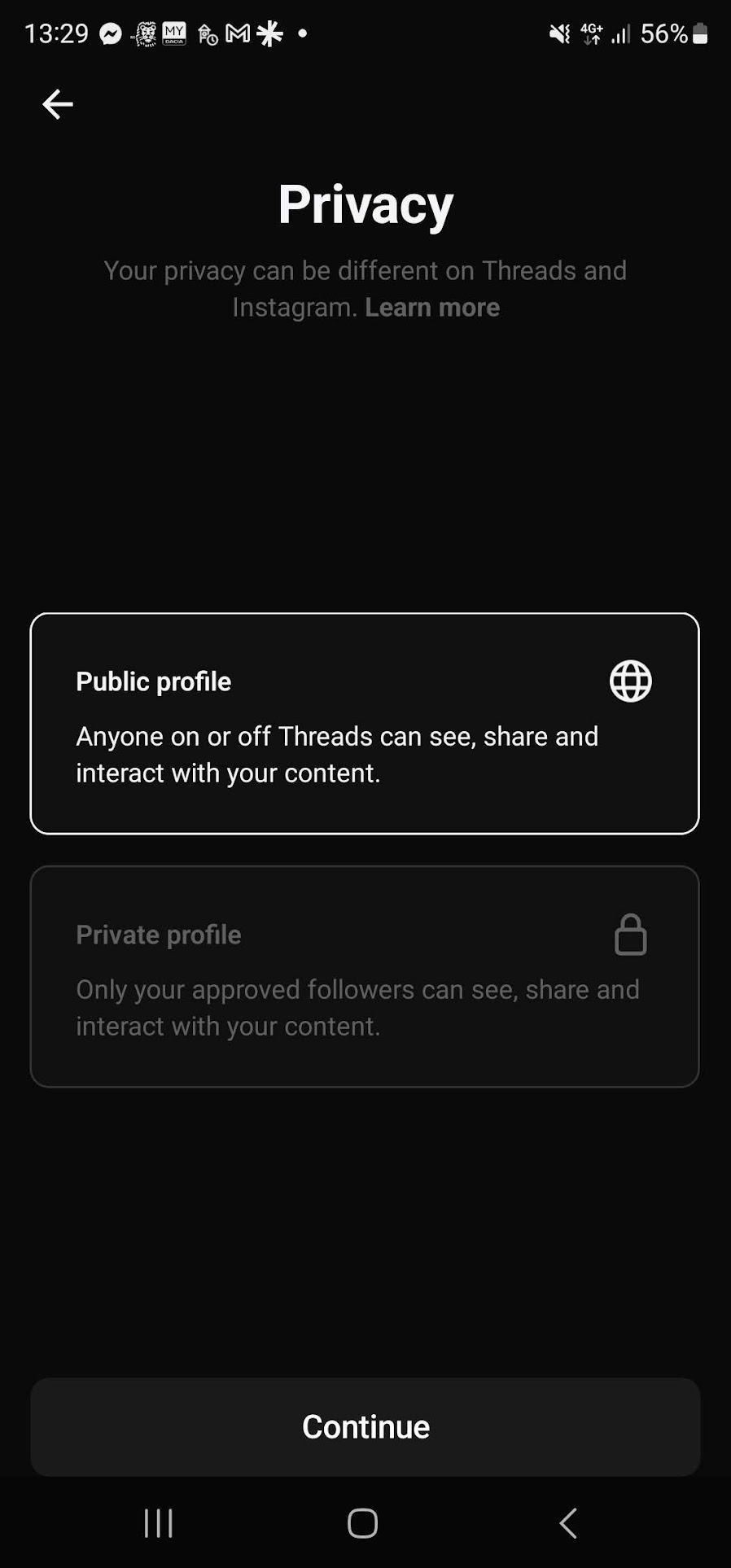
Task: Open recent apps from the navigation bar
Action: click(x=159, y=1523)
